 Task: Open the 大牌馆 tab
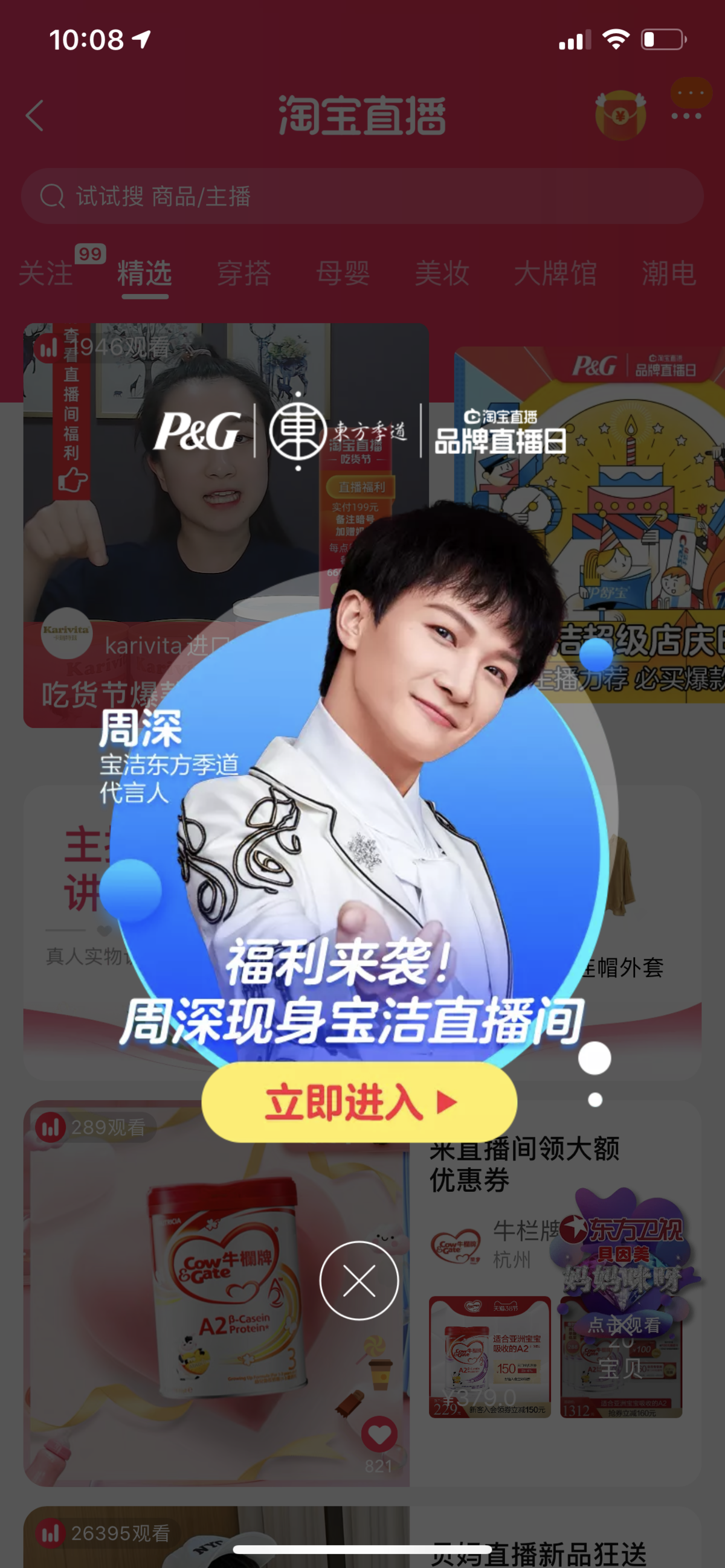coord(555,273)
